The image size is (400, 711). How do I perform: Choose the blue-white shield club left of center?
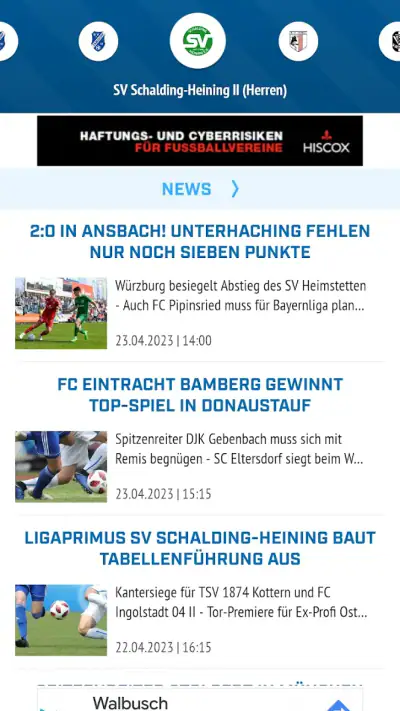[x=98, y=41]
